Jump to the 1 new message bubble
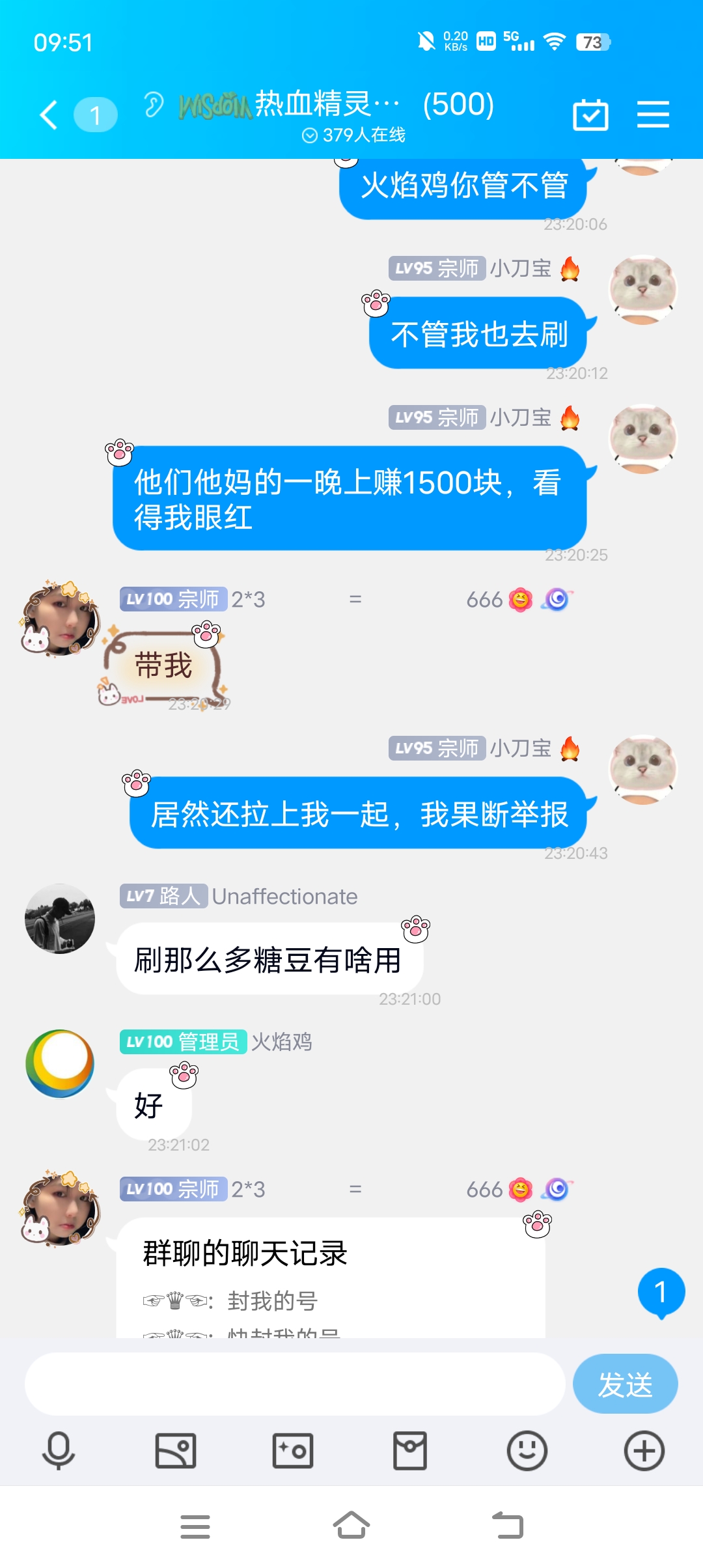This screenshot has height=1568, width=703. [661, 1292]
